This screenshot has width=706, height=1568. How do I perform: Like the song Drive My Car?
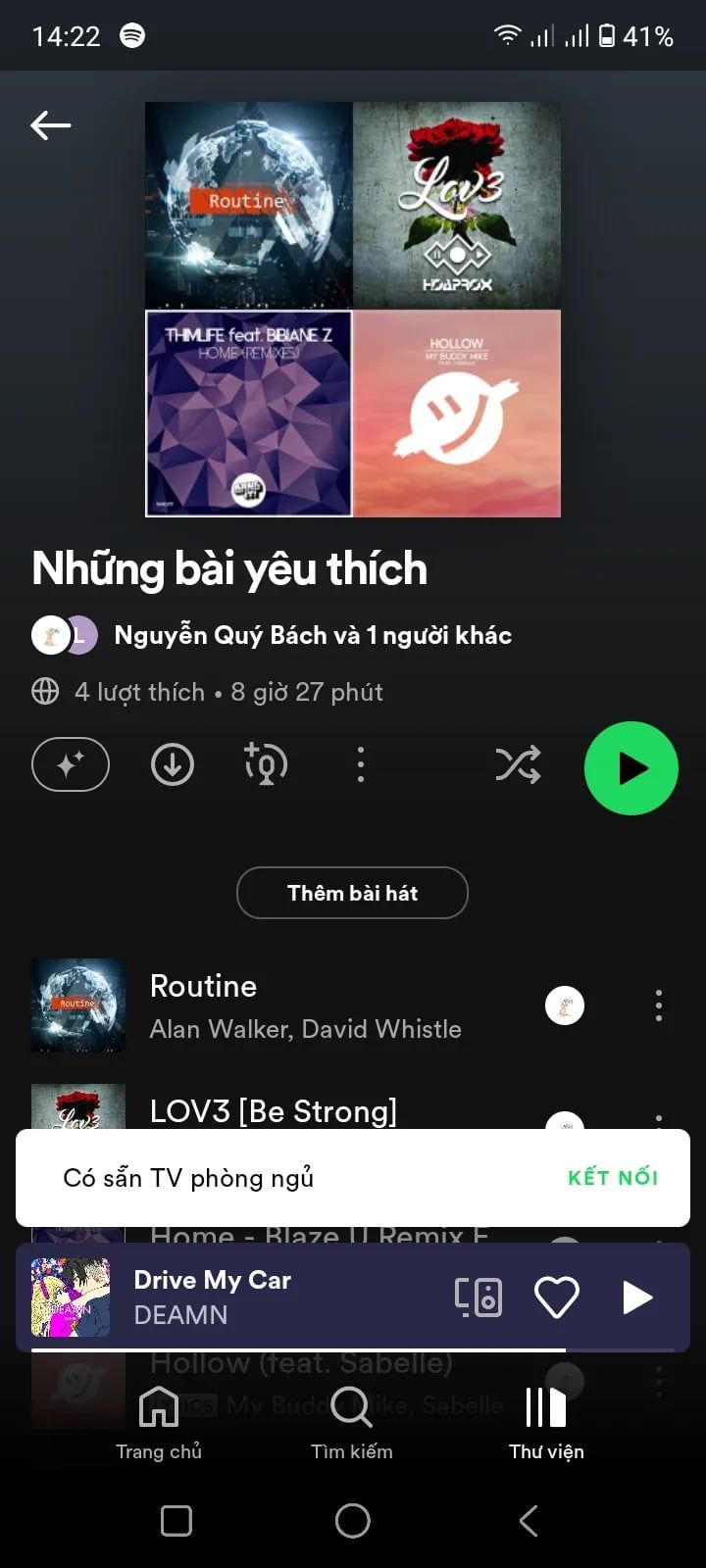(556, 1297)
